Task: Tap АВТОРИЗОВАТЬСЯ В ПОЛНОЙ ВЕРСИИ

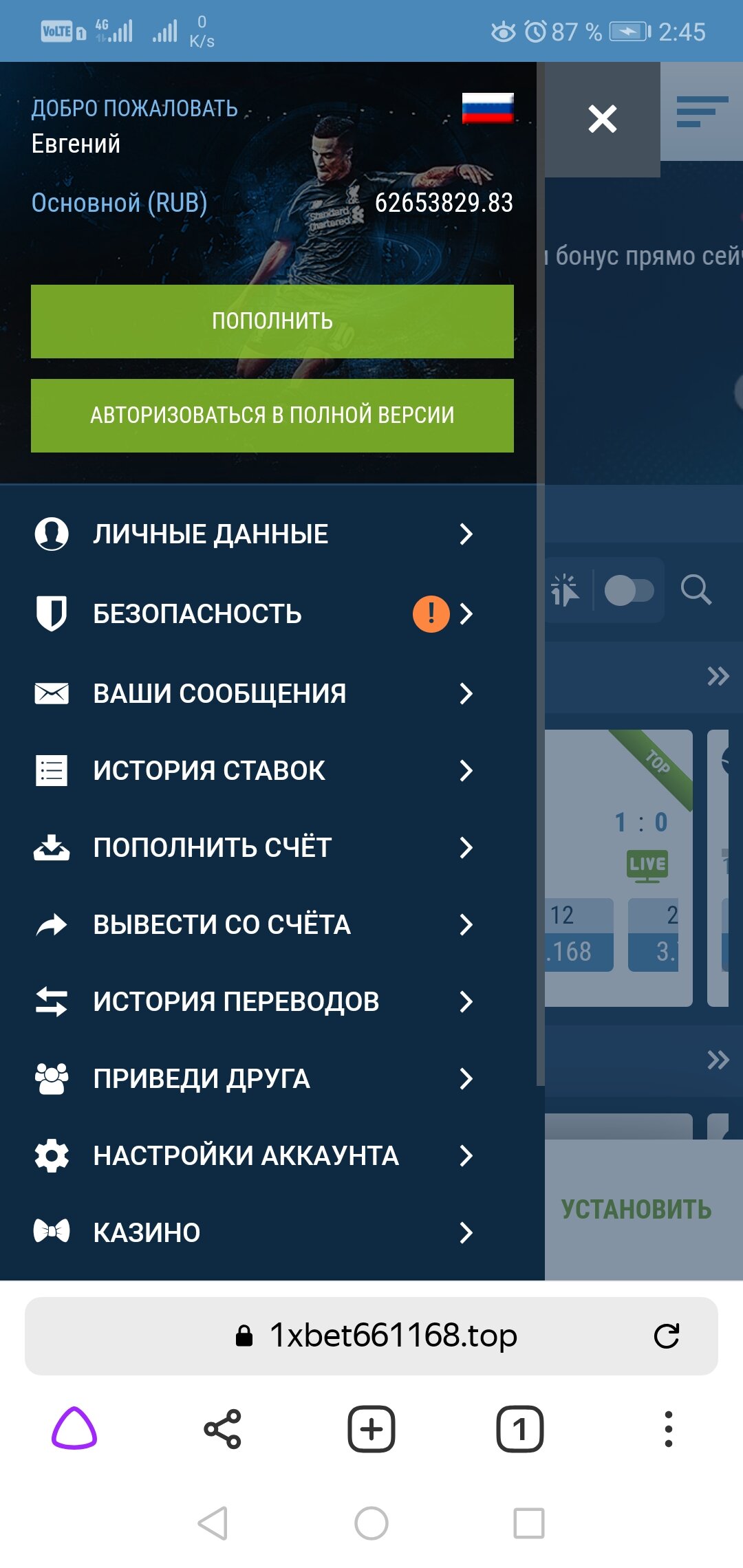Action: [272, 415]
